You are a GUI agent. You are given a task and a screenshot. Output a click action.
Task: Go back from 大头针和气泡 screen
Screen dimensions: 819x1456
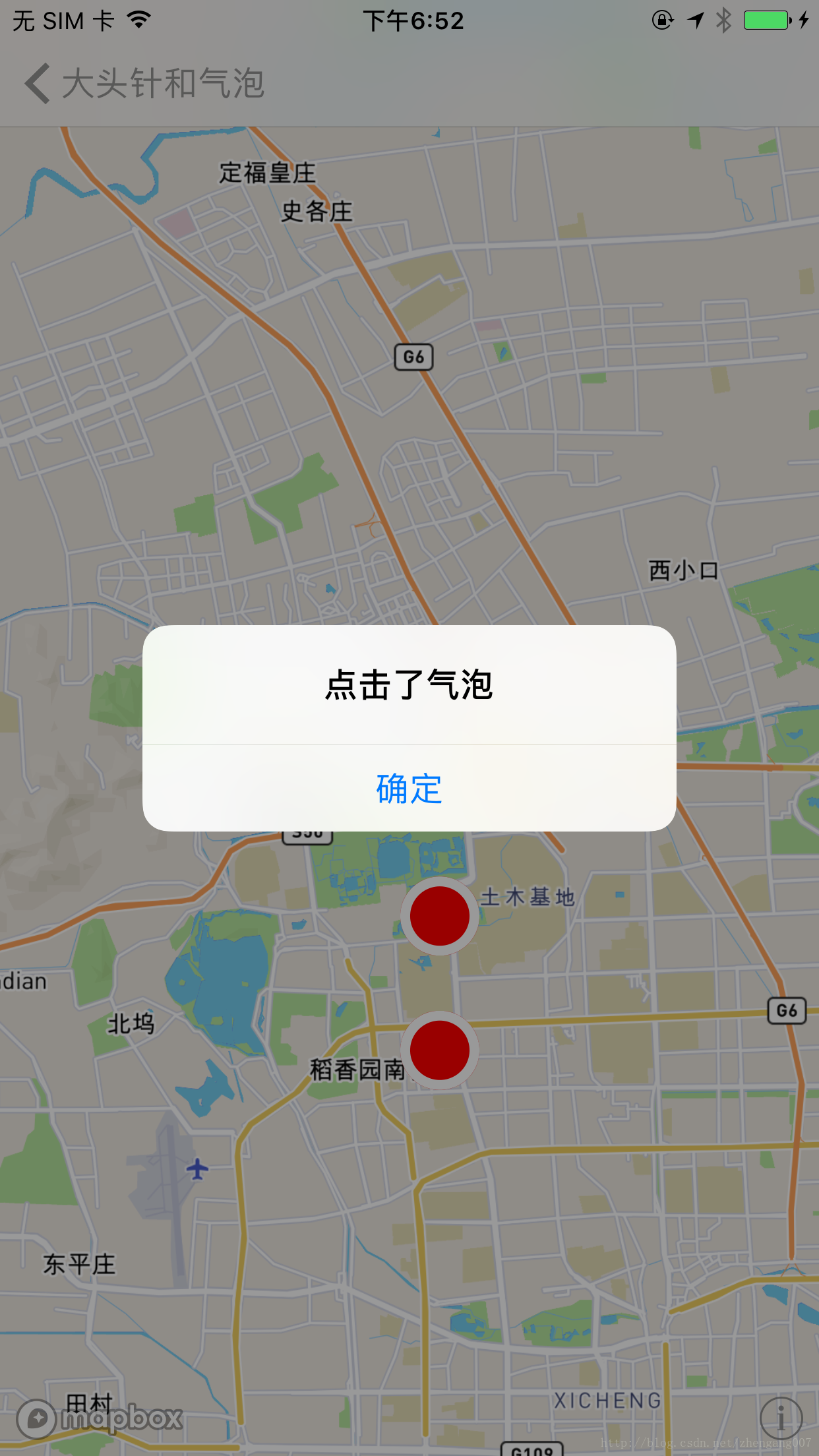click(38, 84)
